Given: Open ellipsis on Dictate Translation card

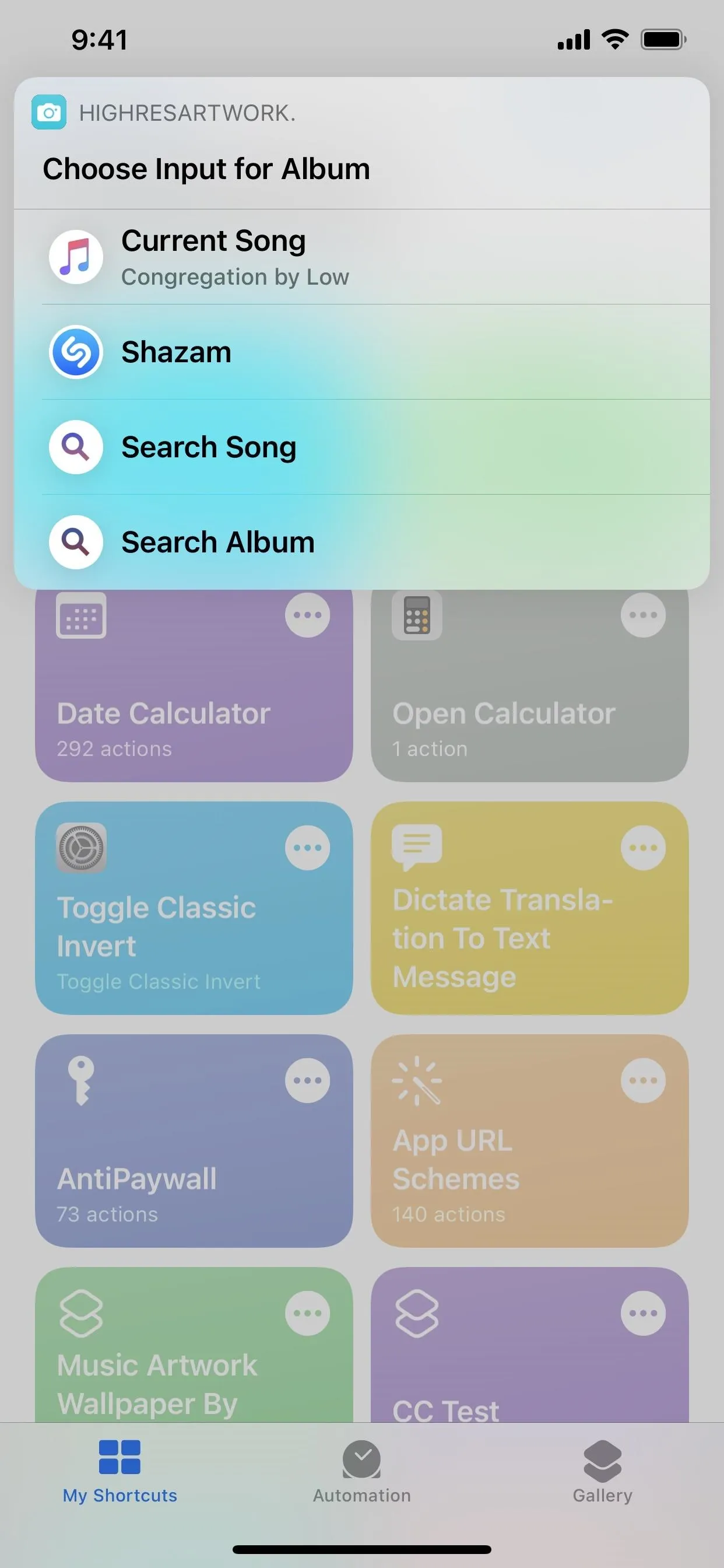Looking at the screenshot, I should tap(643, 848).
